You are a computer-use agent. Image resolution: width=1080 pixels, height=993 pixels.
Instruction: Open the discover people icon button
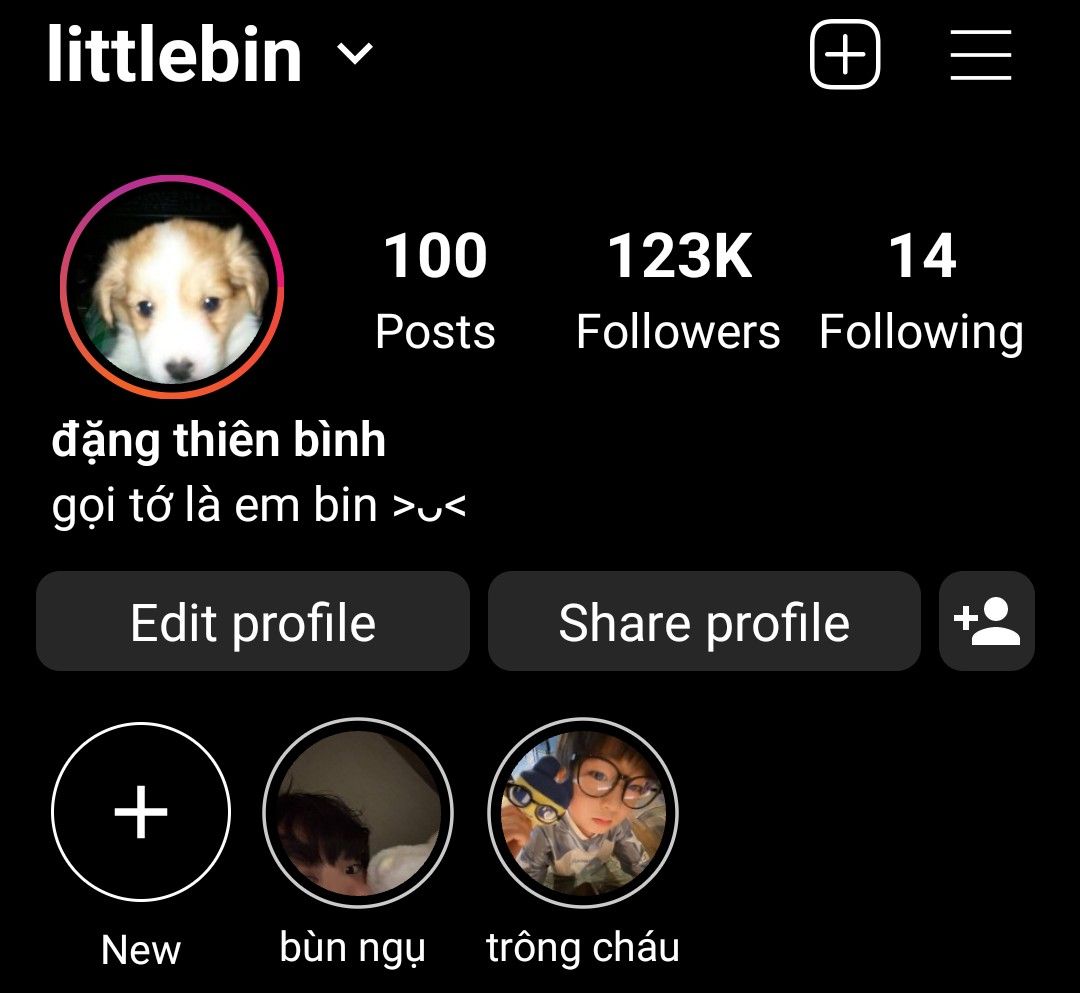(x=986, y=621)
